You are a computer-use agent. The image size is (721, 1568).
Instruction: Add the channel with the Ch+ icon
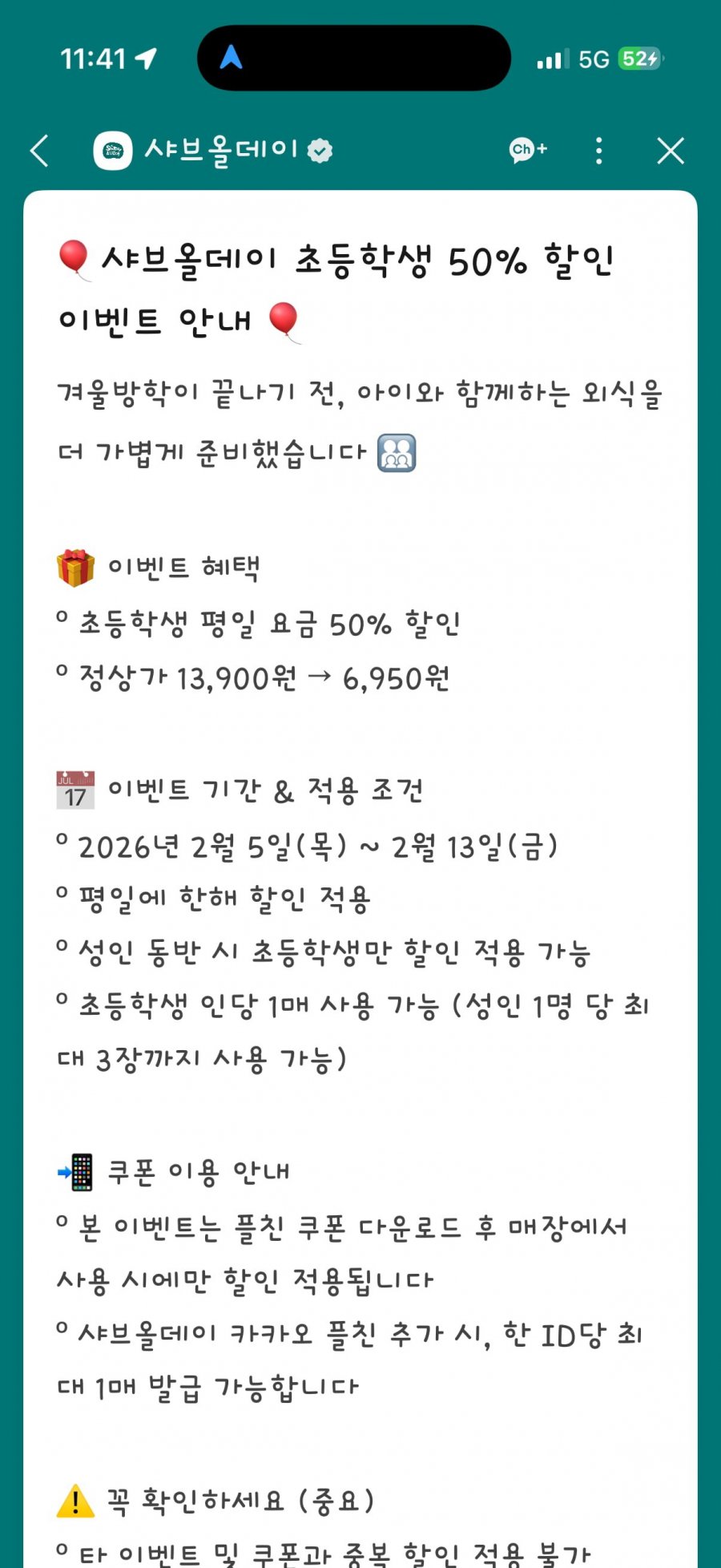tap(528, 150)
